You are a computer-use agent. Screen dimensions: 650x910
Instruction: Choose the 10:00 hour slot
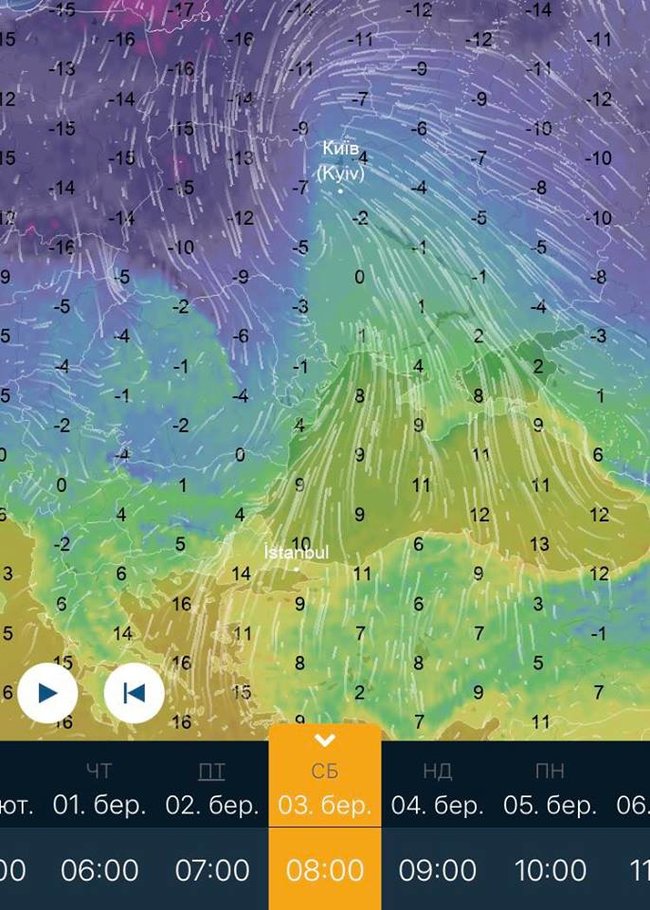(x=549, y=870)
